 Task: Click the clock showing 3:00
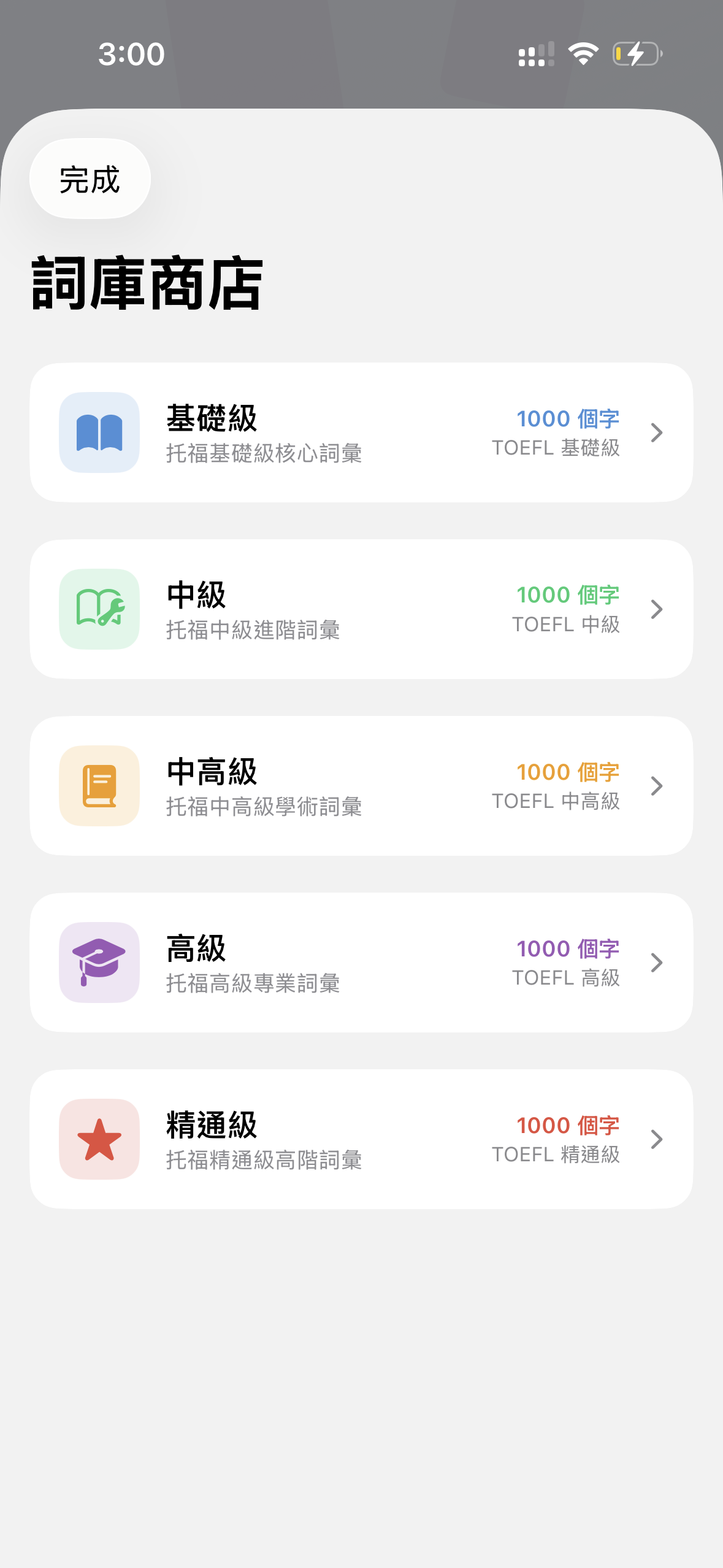pyautogui.click(x=131, y=54)
